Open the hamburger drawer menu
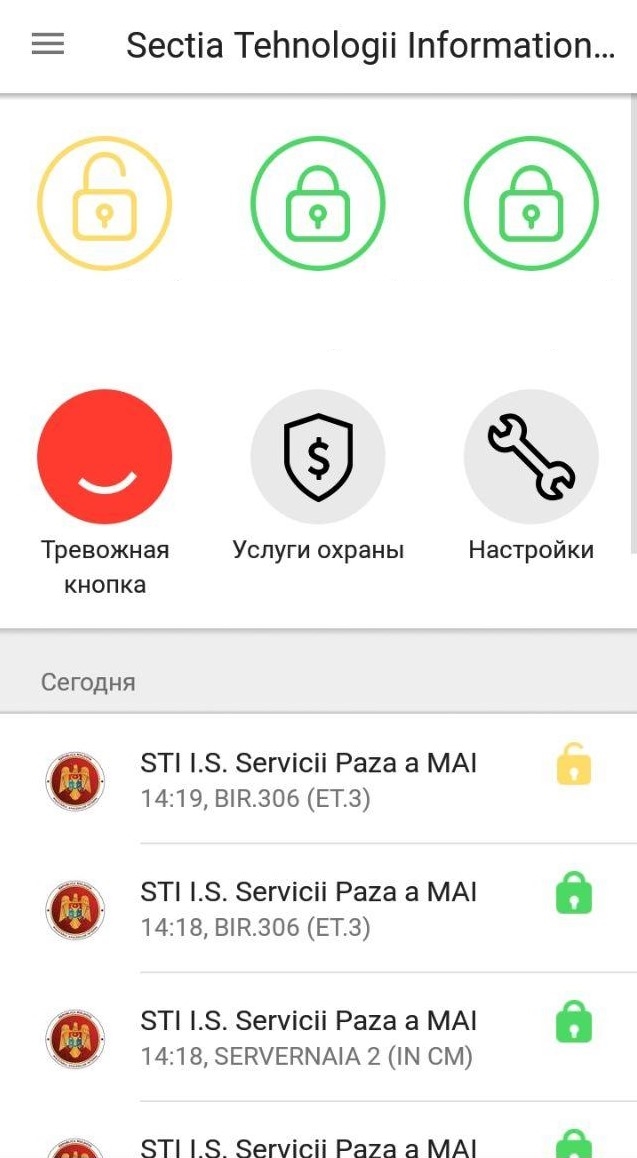 48,45
